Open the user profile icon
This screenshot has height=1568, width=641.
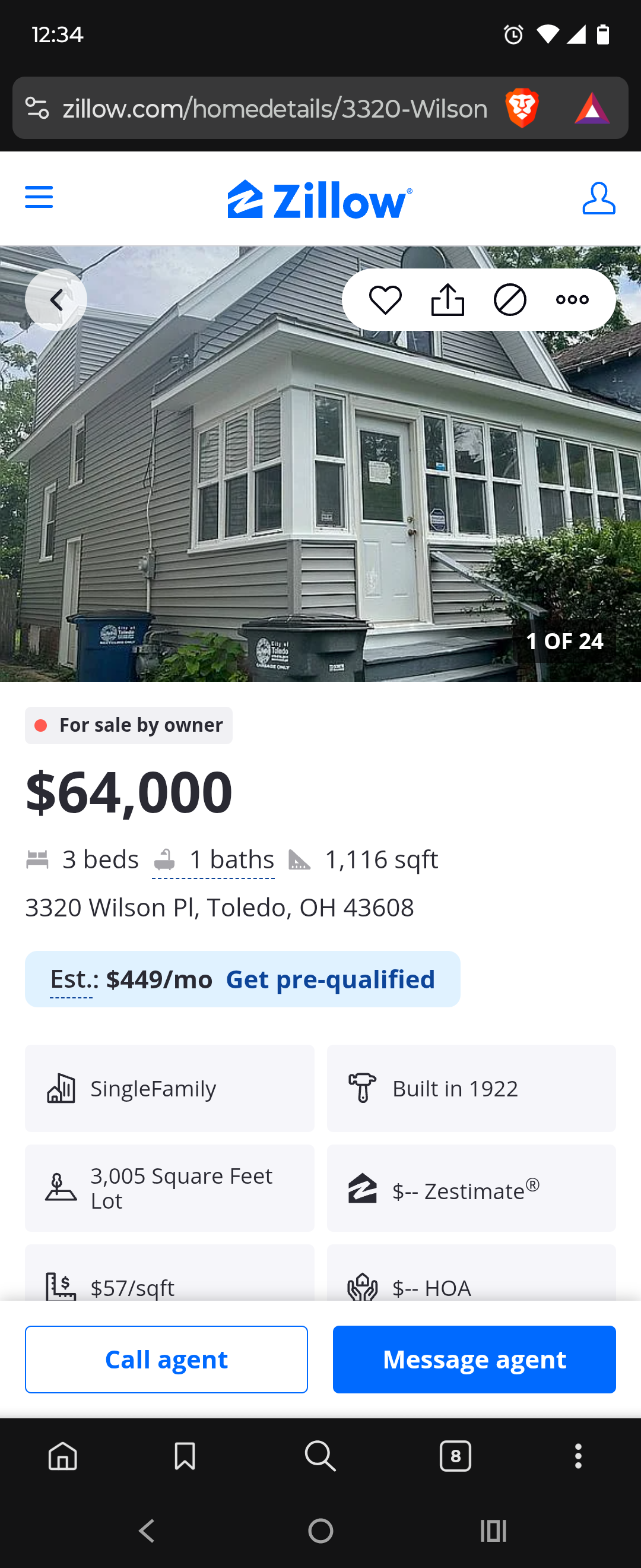598,198
